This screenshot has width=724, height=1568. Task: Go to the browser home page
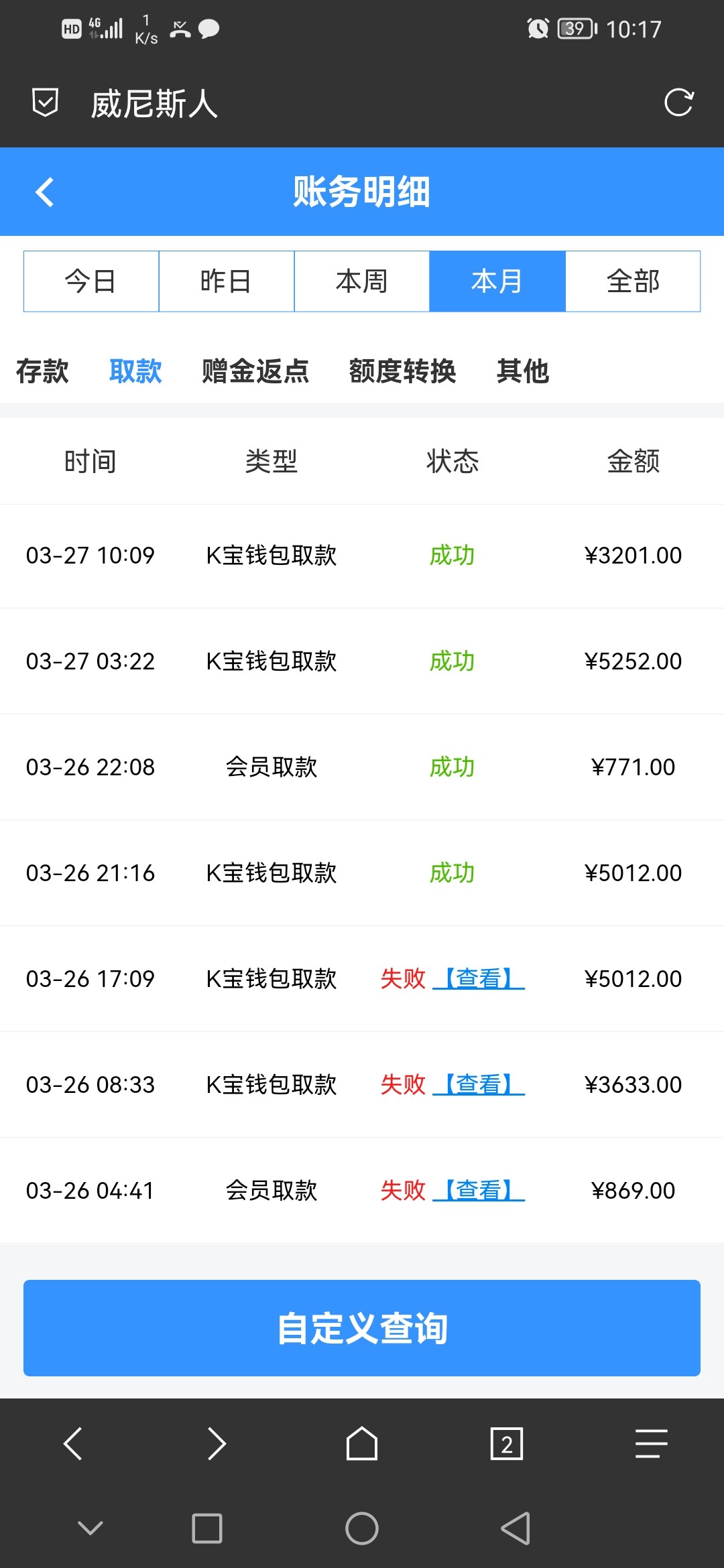click(362, 1444)
